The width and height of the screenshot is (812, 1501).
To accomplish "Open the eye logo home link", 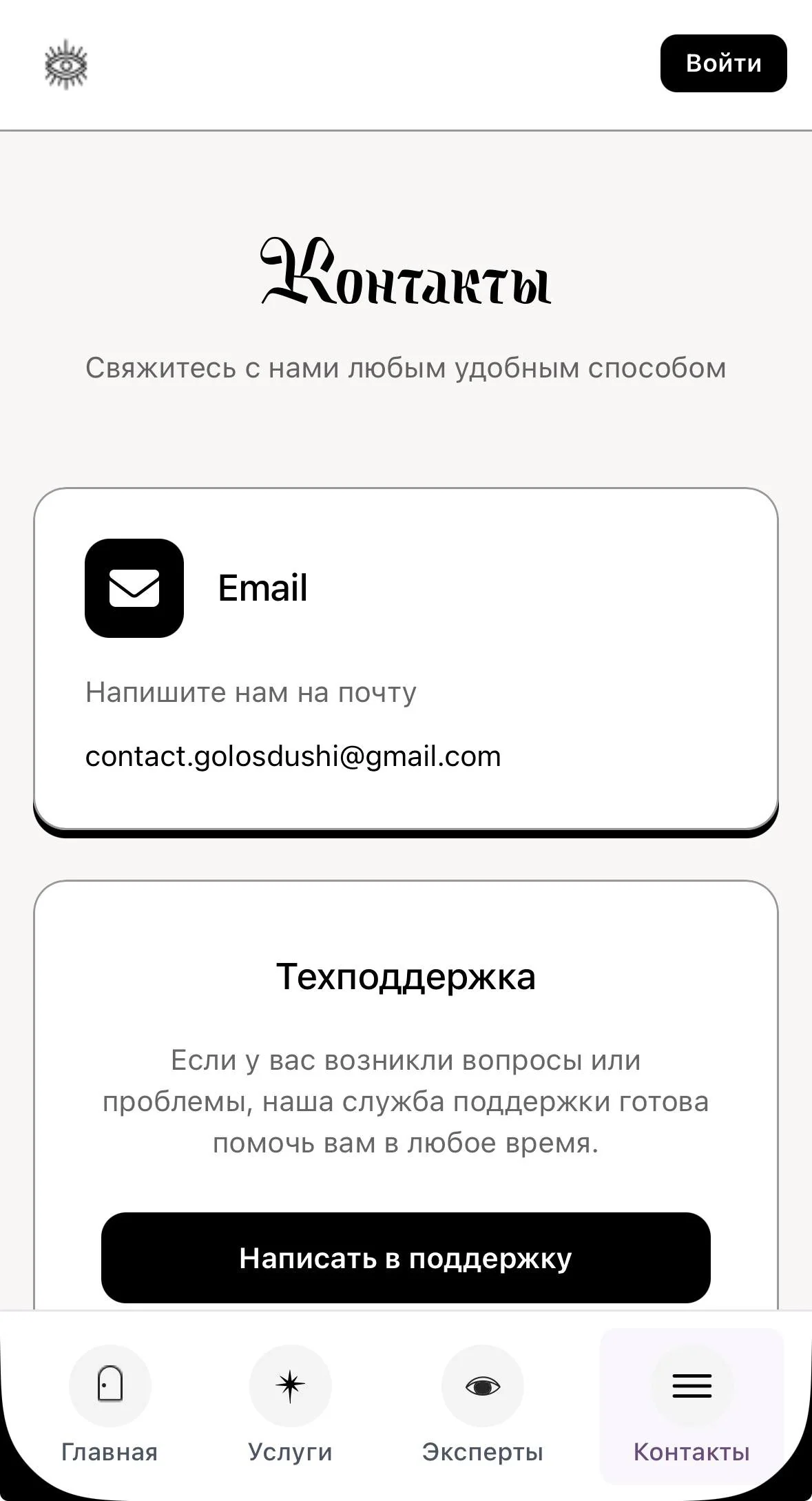I will coord(66,65).
